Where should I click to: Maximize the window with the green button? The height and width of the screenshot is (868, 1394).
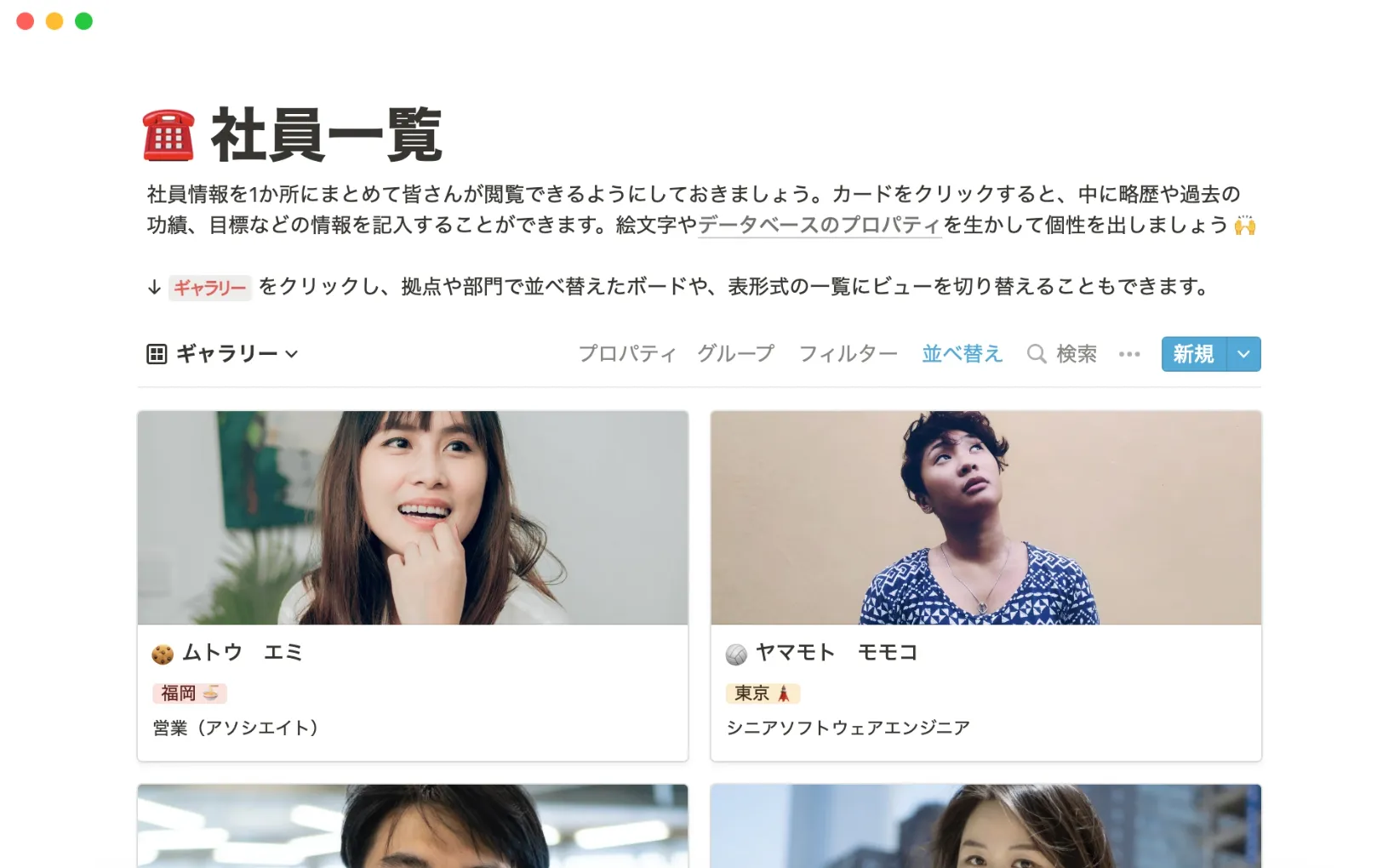point(83,21)
